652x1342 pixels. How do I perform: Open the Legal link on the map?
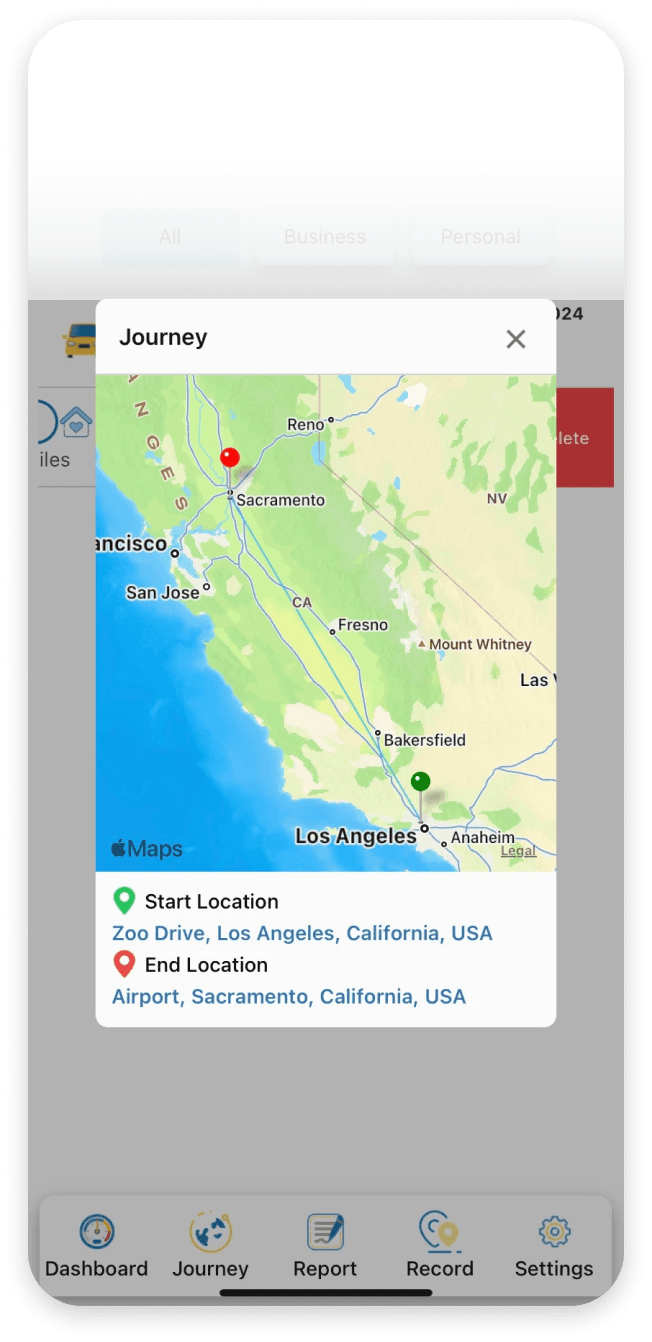click(518, 851)
